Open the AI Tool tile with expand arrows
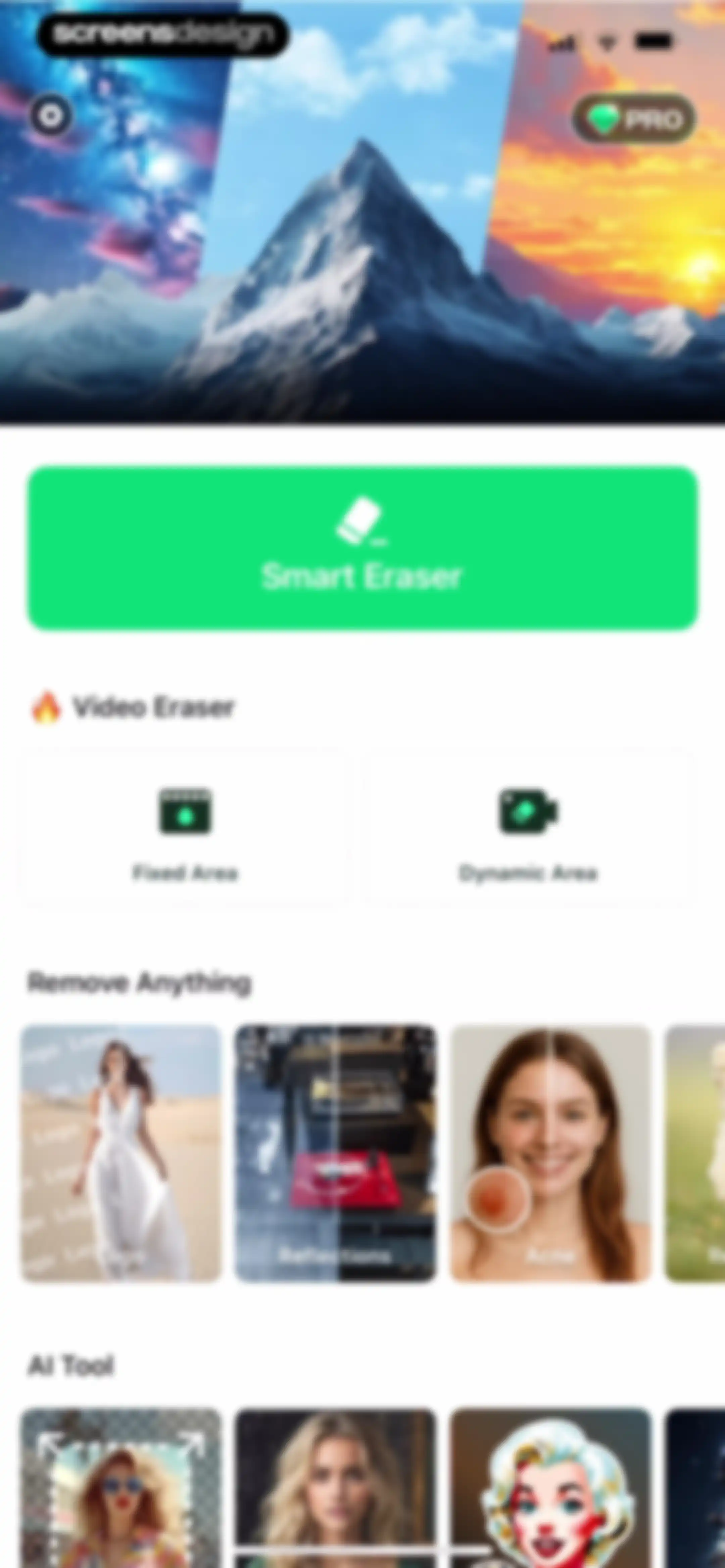This screenshot has height=1568, width=725. [x=121, y=1488]
